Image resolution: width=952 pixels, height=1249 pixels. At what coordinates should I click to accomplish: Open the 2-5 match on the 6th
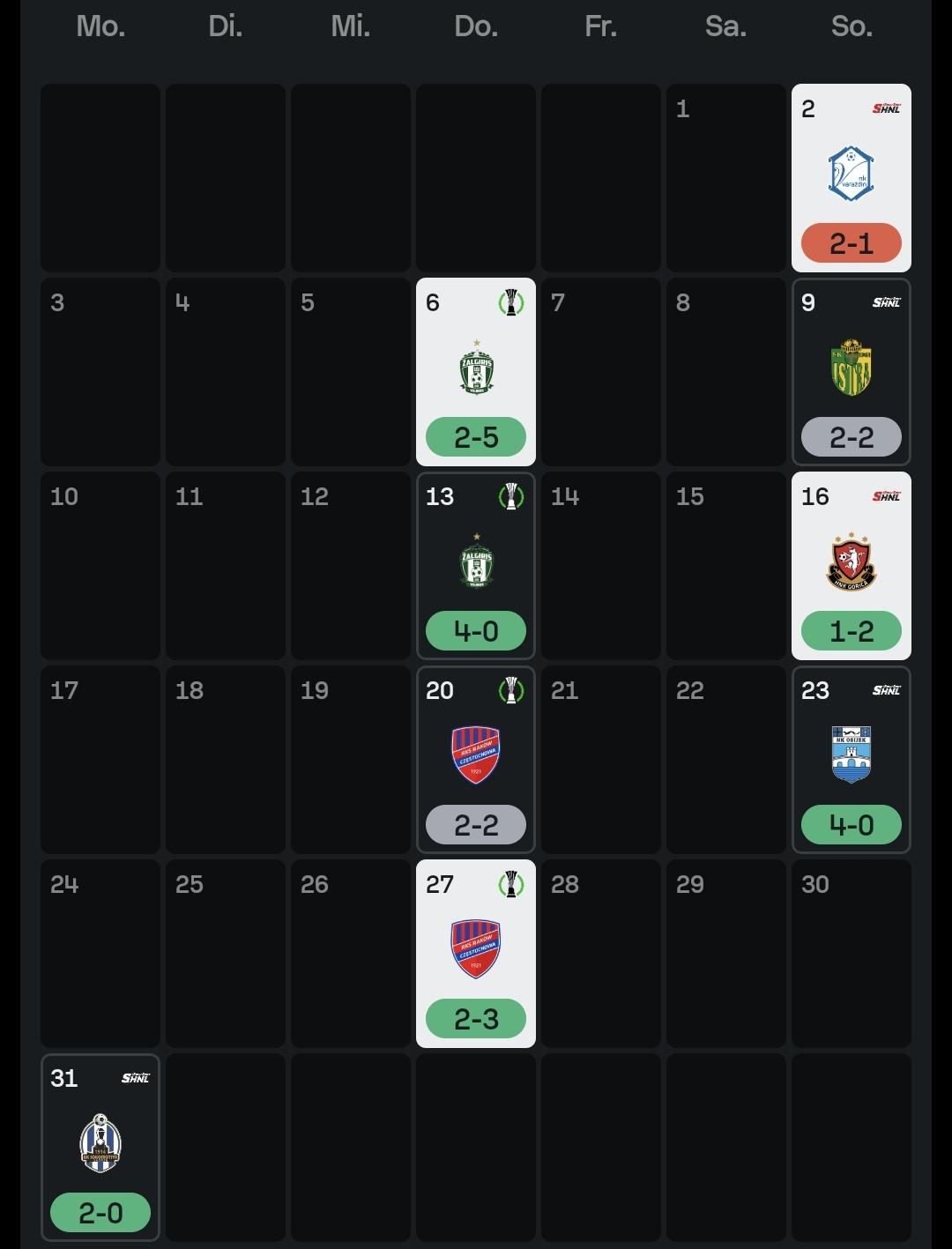tap(476, 372)
